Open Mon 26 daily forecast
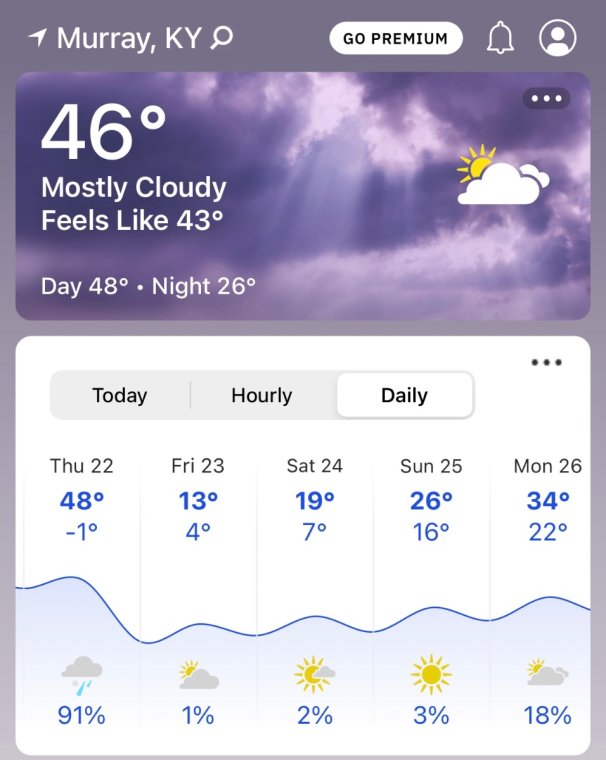Screen dimensions: 606x760 click(x=547, y=590)
